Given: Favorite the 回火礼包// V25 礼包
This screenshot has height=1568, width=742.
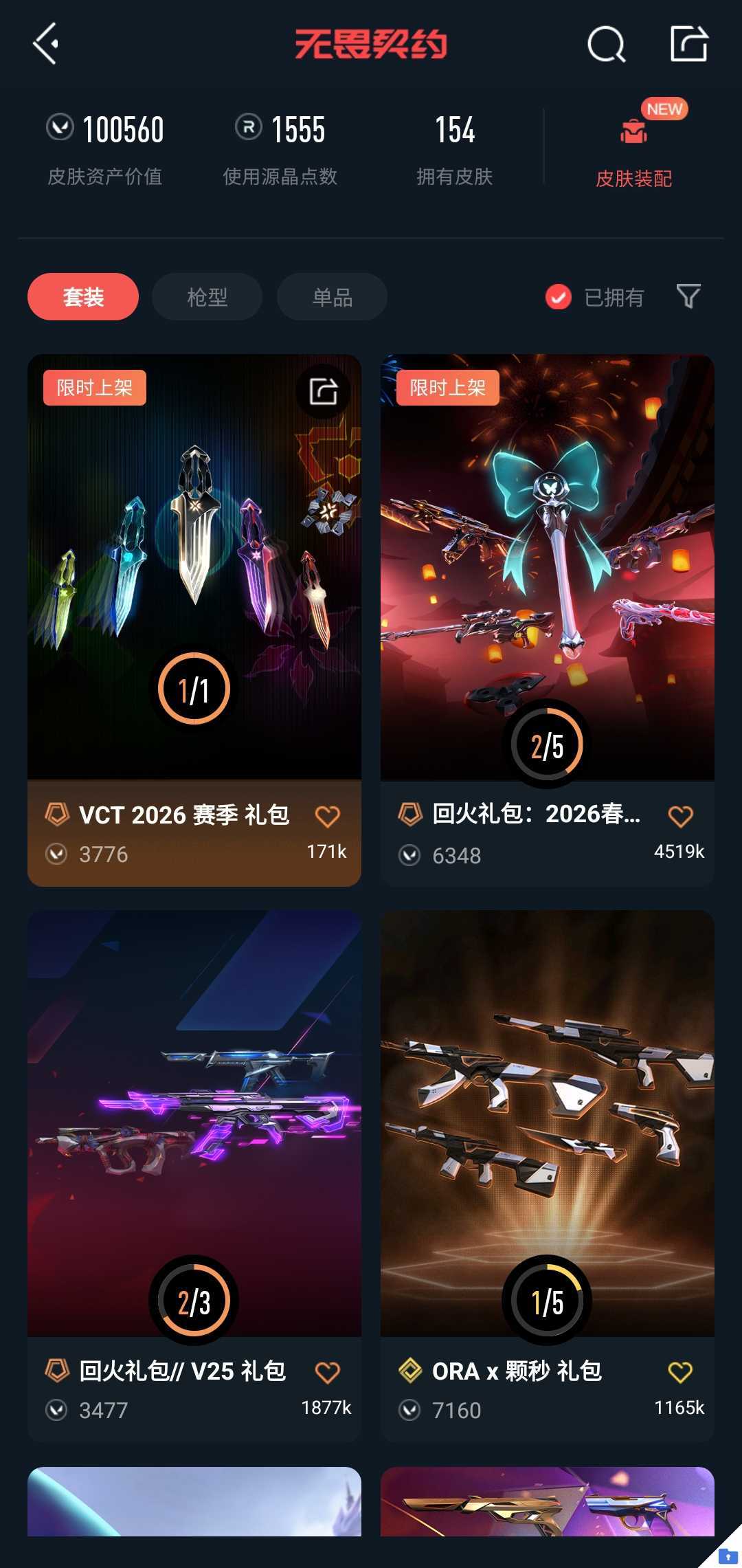Looking at the screenshot, I should [x=327, y=1373].
